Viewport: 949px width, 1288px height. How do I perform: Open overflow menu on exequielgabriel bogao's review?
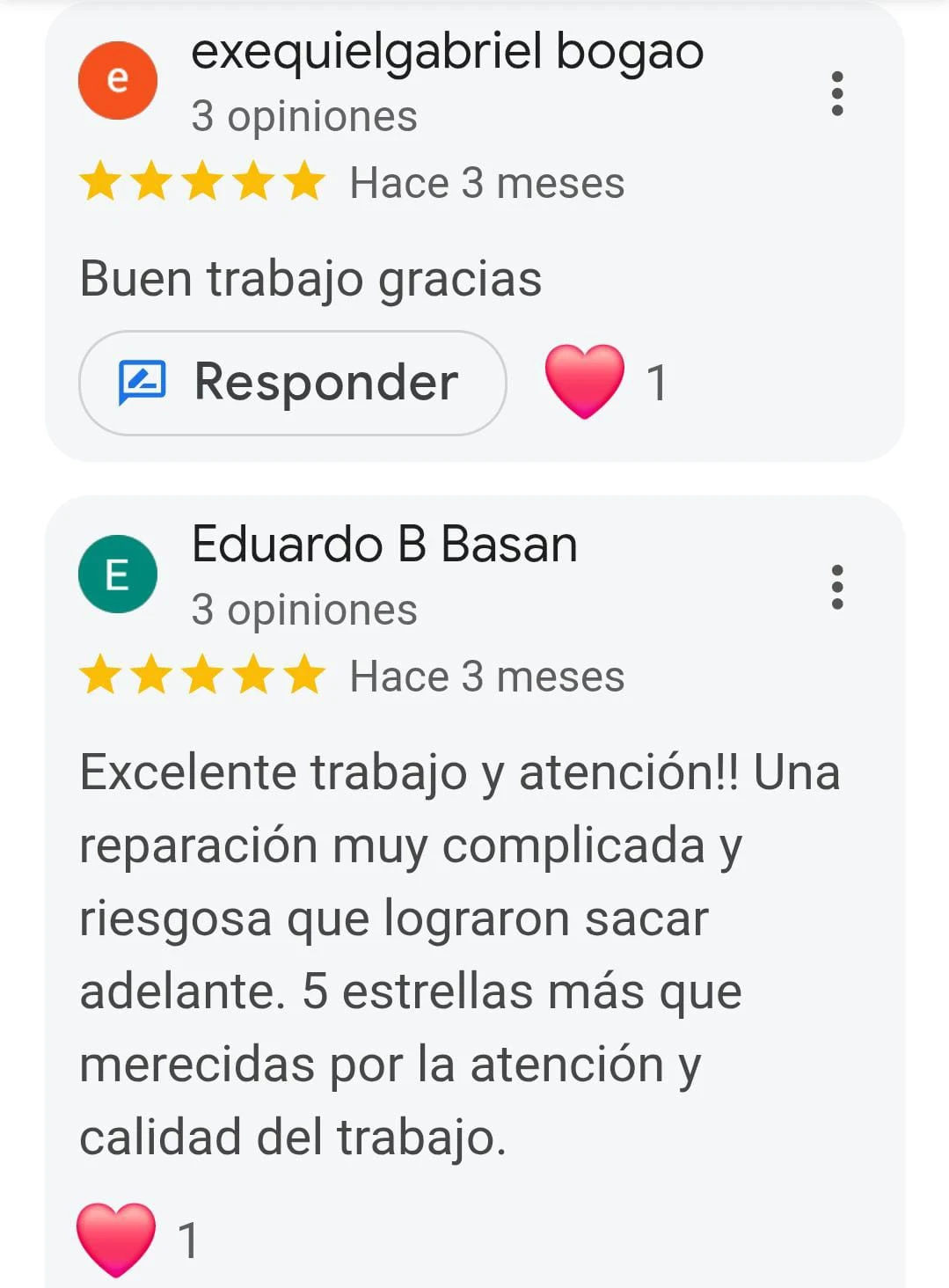(836, 93)
